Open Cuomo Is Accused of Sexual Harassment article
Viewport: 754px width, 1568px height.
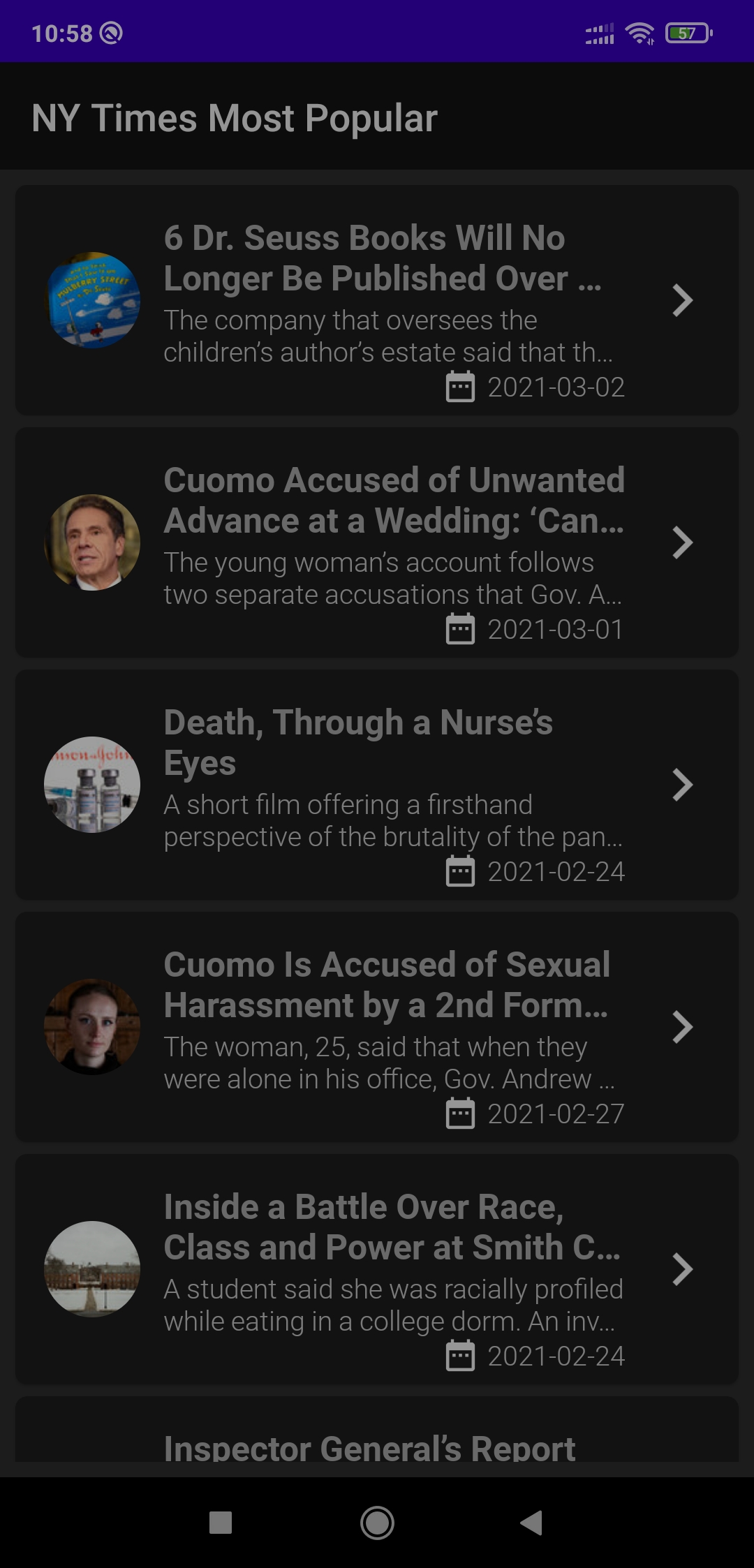click(377, 1027)
